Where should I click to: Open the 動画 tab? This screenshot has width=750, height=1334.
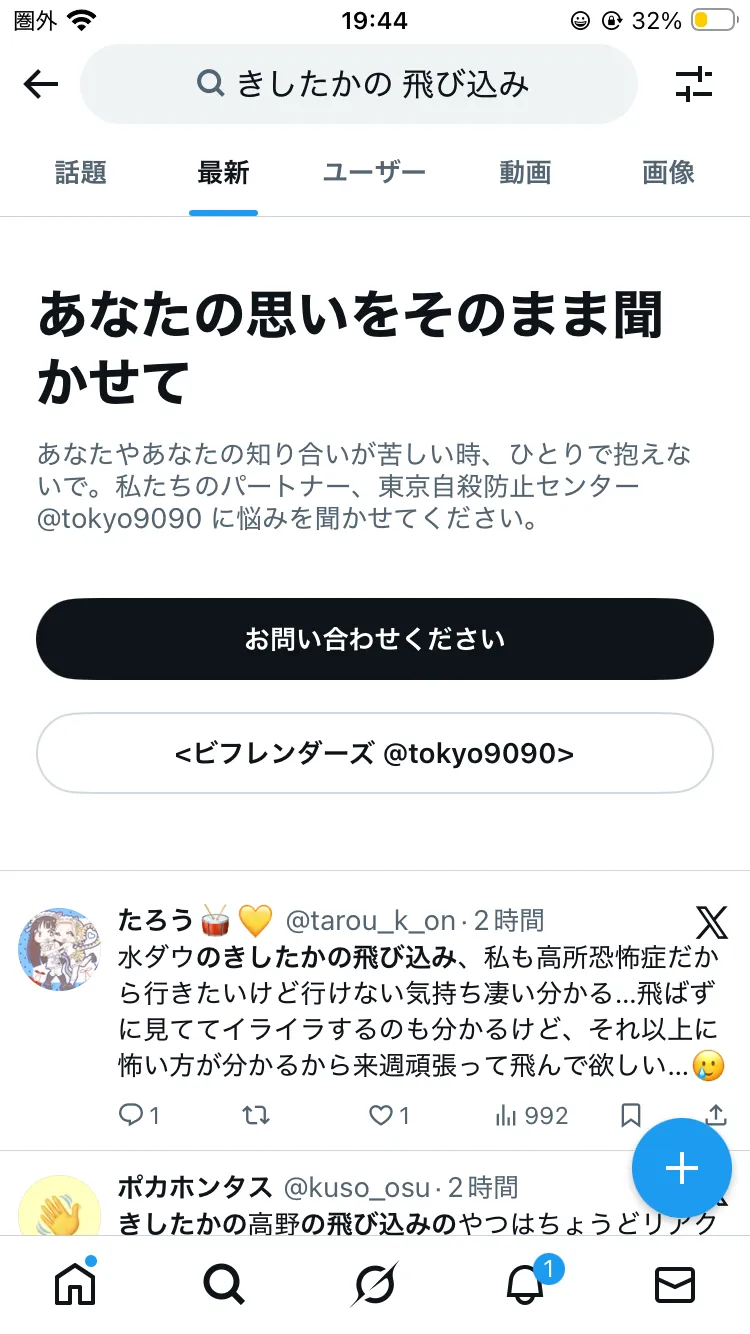point(525,173)
